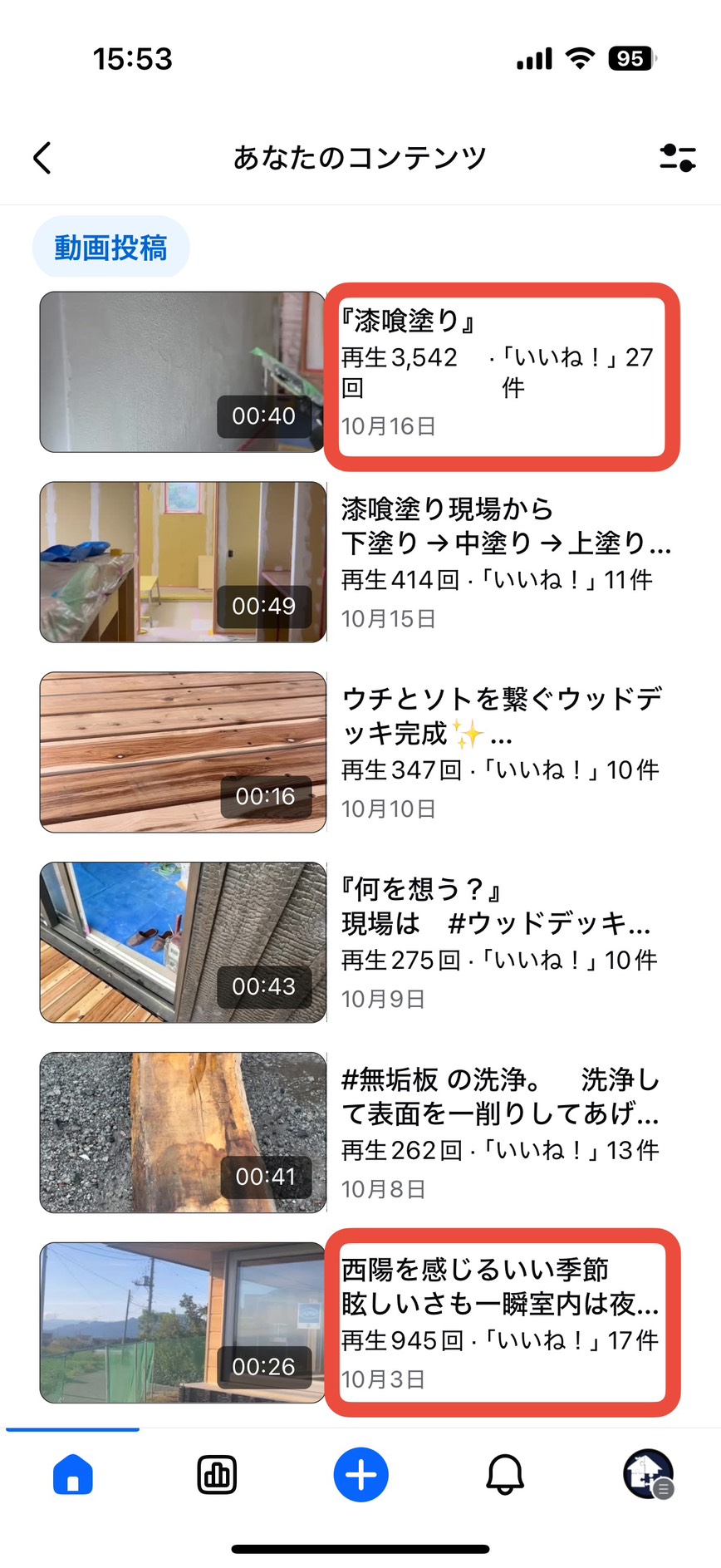721x1568 pixels.
Task: Open the profile menu avatar
Action: (648, 1475)
